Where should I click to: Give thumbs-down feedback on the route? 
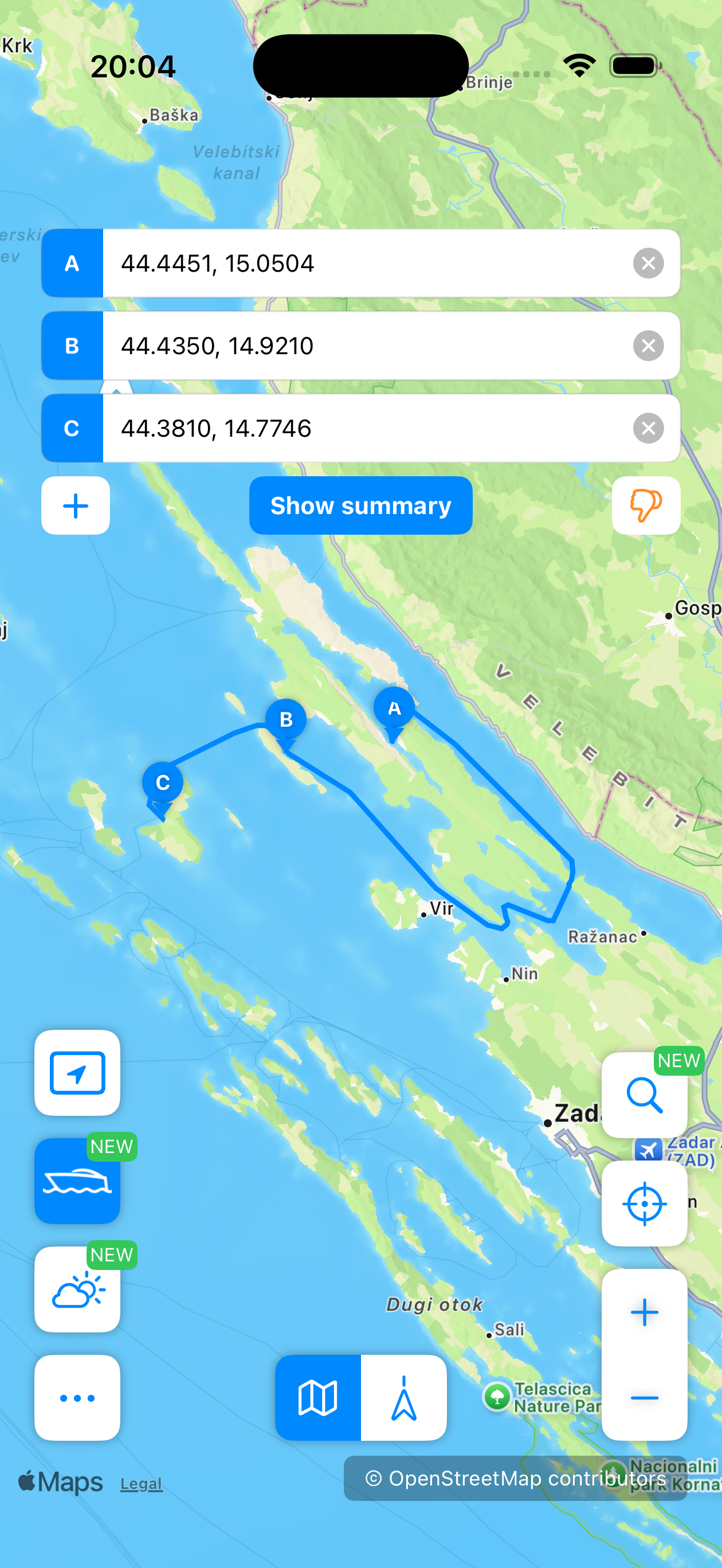(645, 505)
